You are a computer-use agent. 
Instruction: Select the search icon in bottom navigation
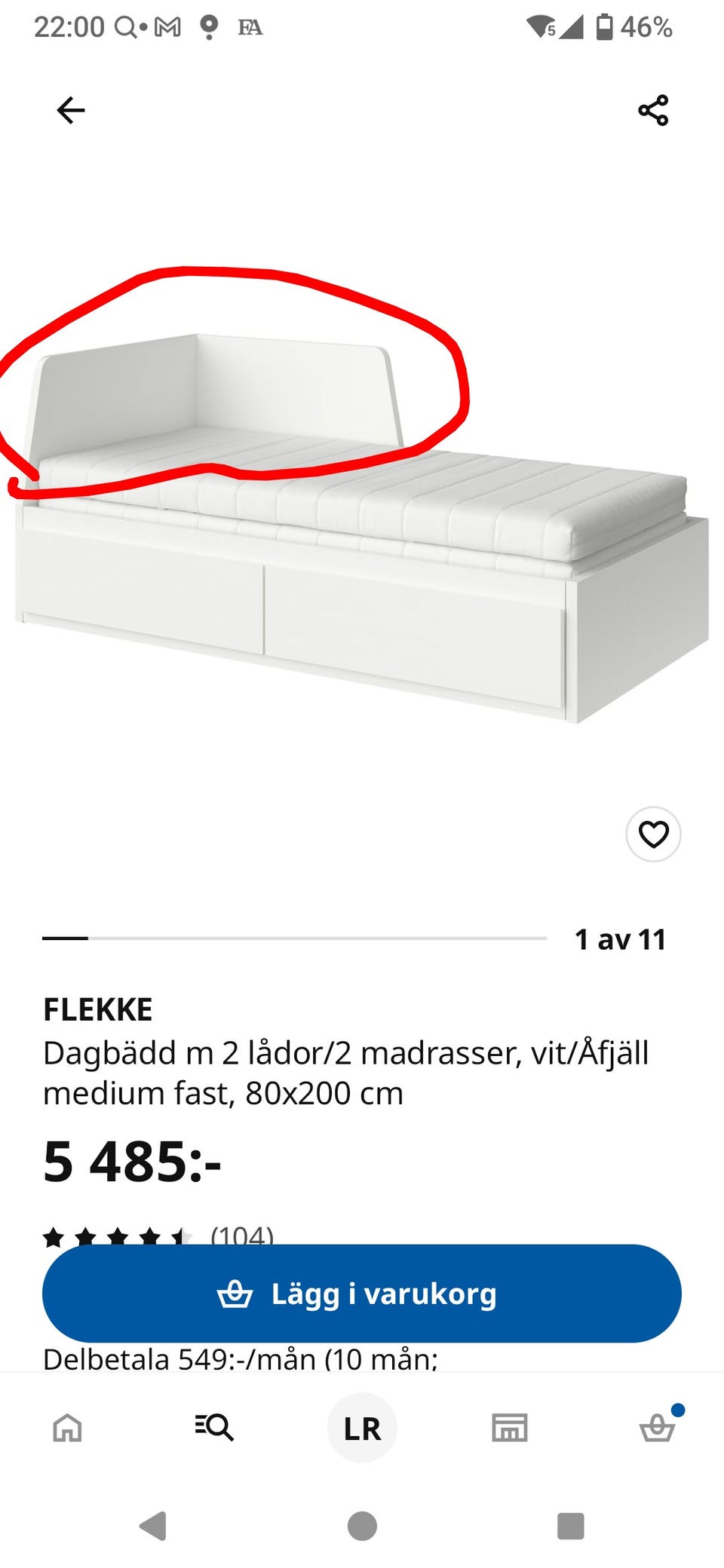click(x=216, y=1427)
